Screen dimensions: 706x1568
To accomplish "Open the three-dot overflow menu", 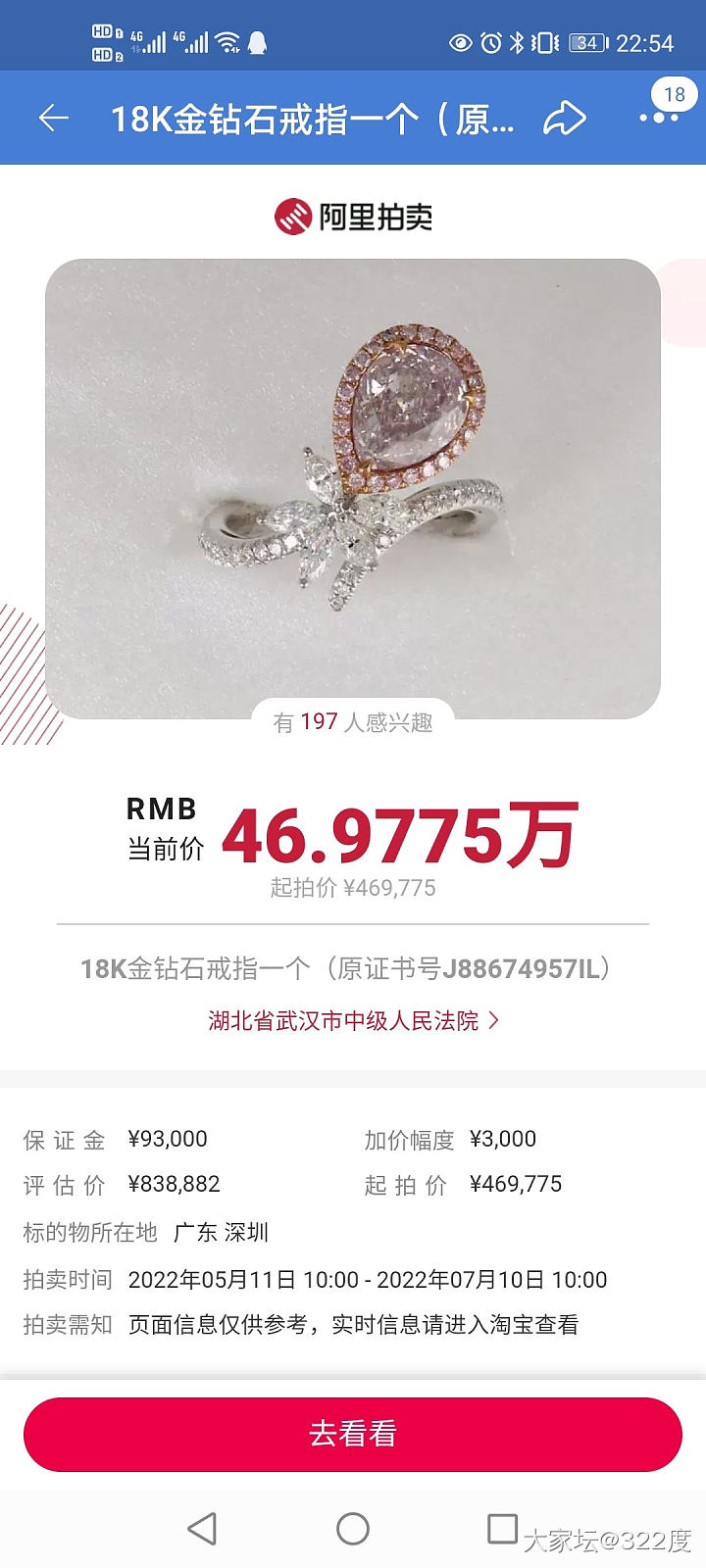I will point(658,119).
